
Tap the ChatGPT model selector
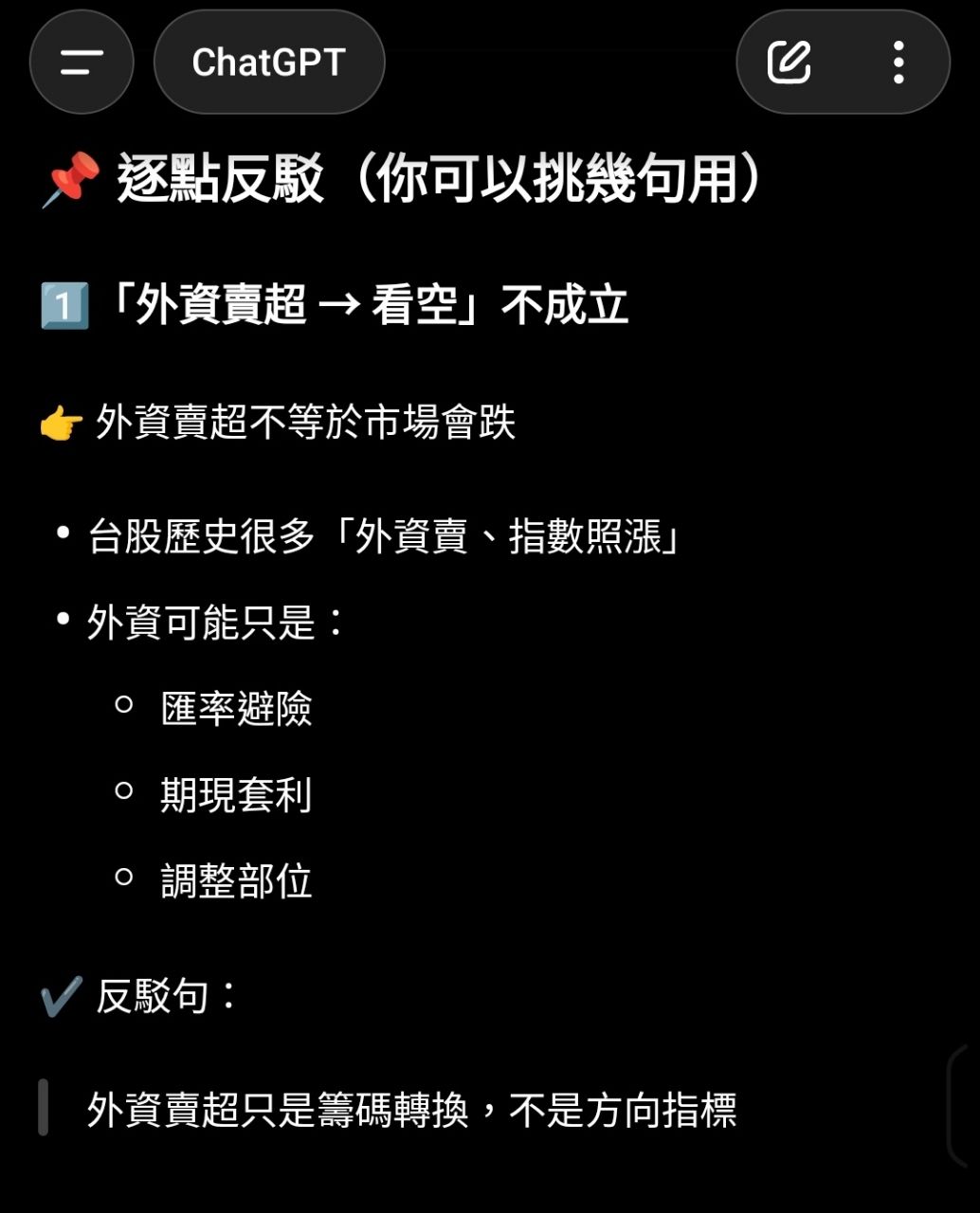coord(269,63)
